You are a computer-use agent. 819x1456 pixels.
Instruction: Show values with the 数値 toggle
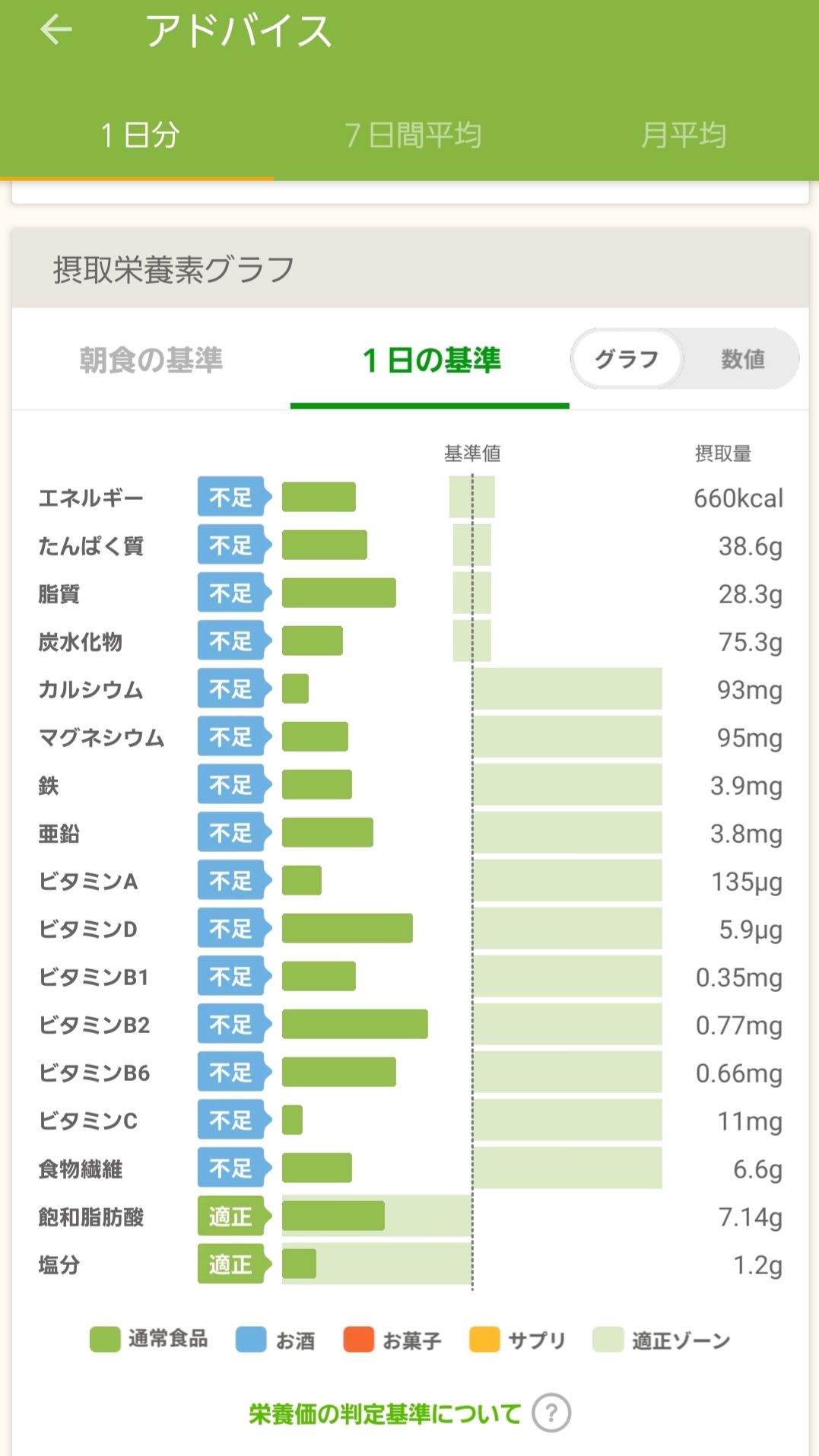[742, 359]
